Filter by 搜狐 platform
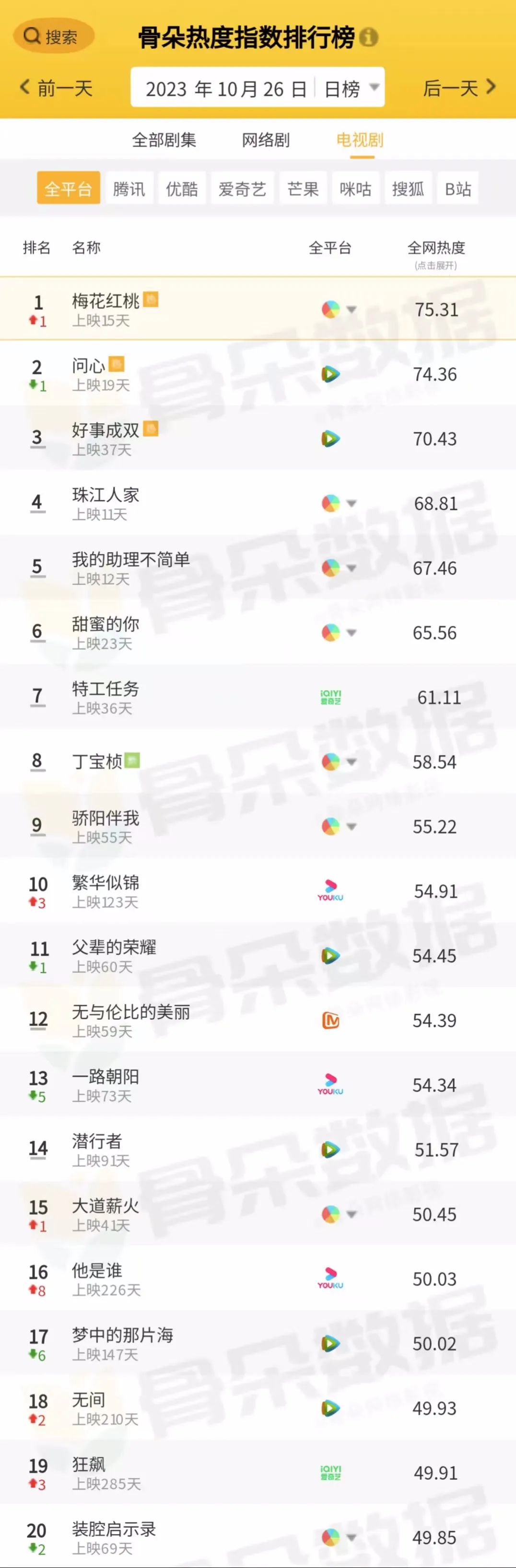 pos(408,189)
